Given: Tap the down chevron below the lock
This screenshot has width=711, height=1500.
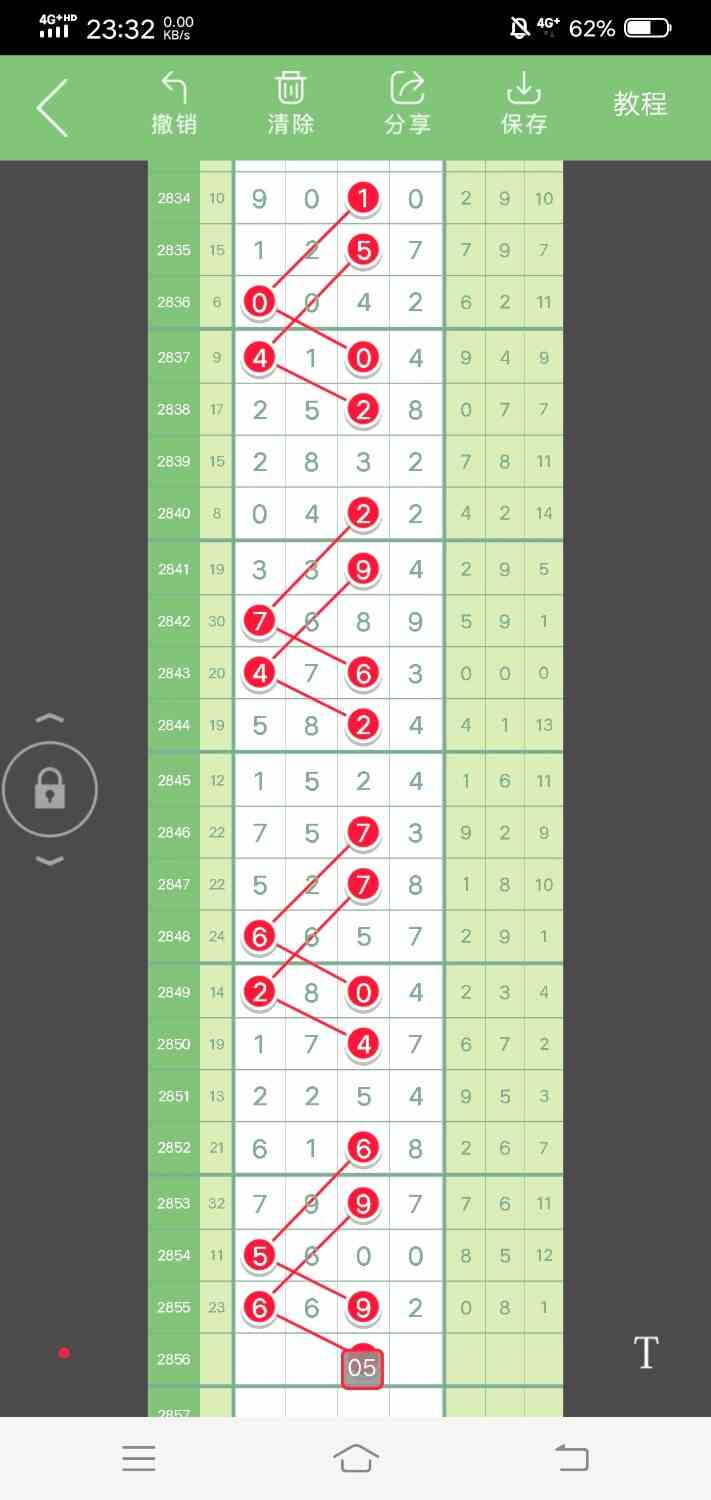Looking at the screenshot, I should [50, 861].
